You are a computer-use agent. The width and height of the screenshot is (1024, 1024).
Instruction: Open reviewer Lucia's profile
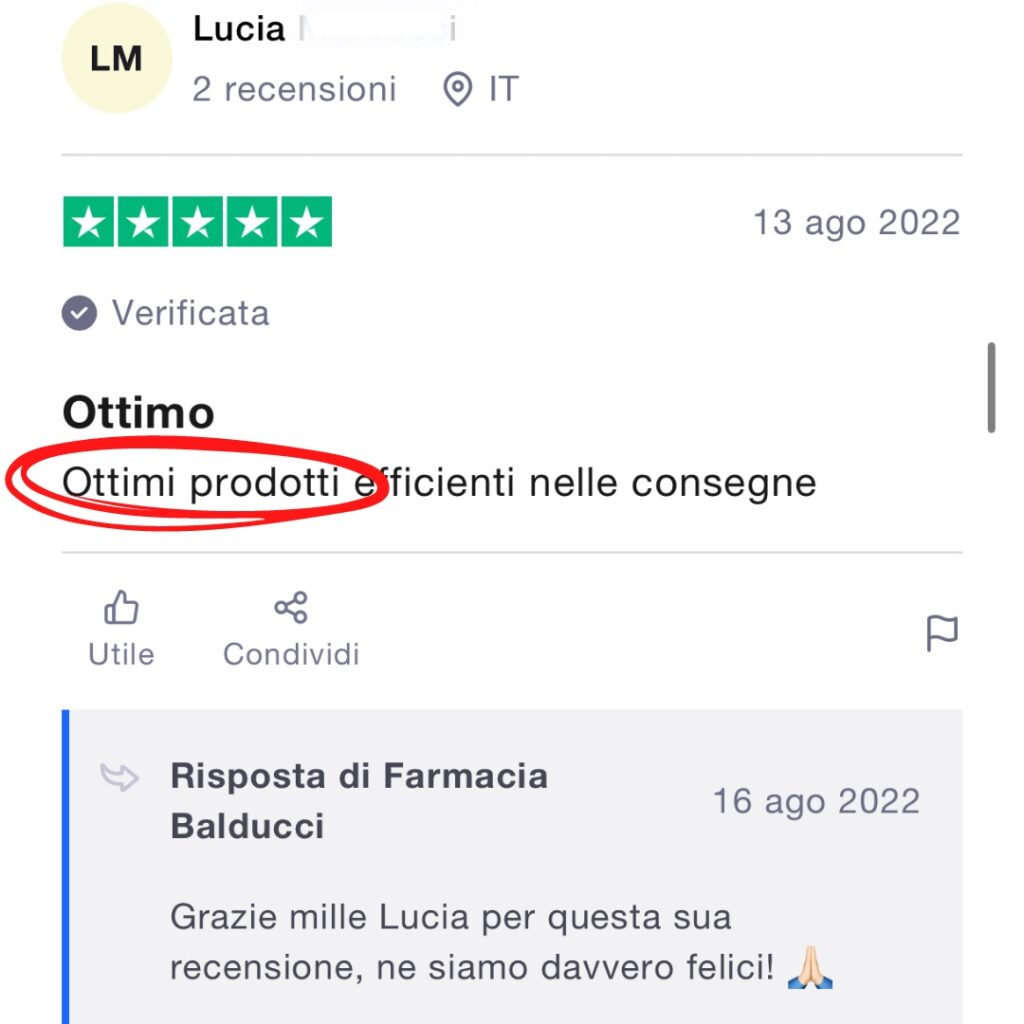click(x=240, y=30)
